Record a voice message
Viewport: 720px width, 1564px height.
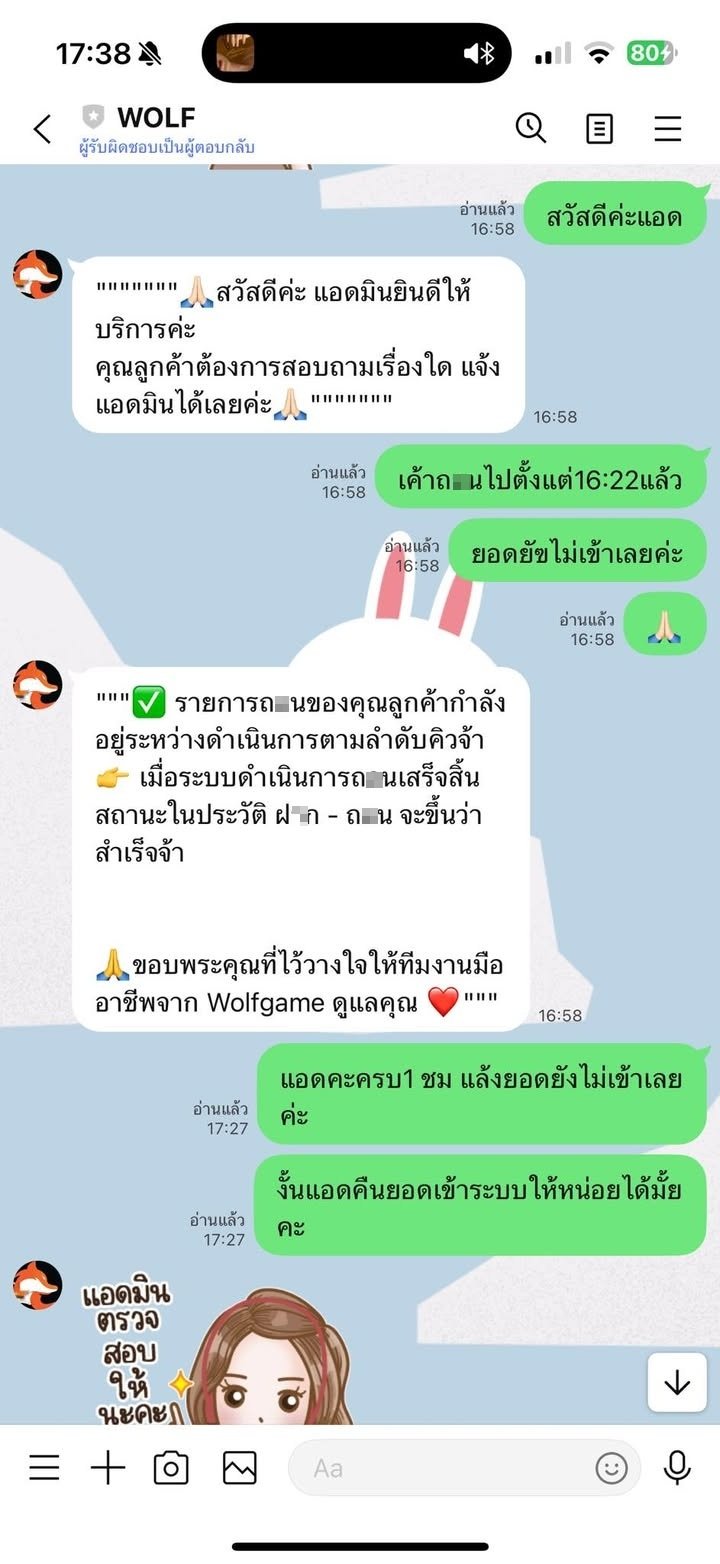(x=677, y=1467)
